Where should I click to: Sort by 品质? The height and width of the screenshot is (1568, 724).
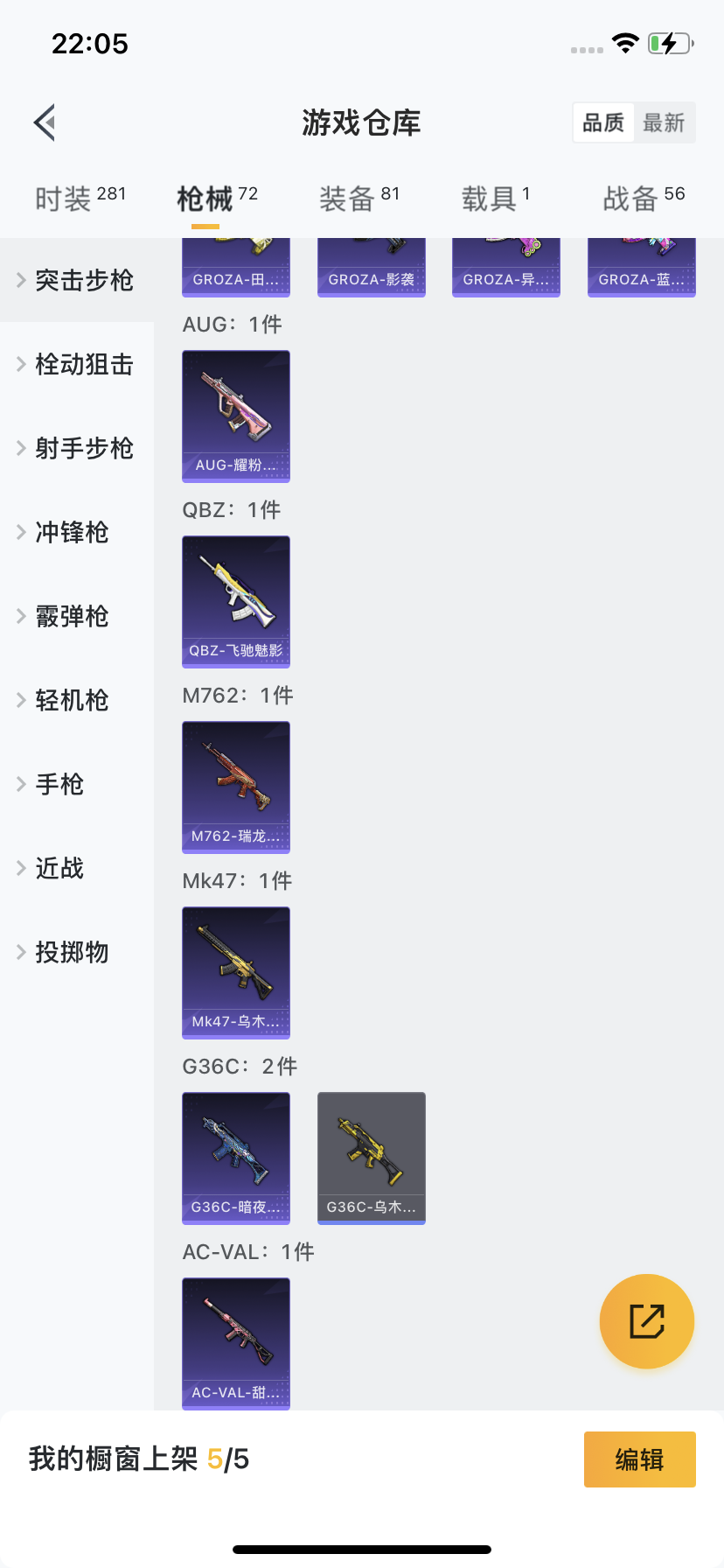(603, 122)
